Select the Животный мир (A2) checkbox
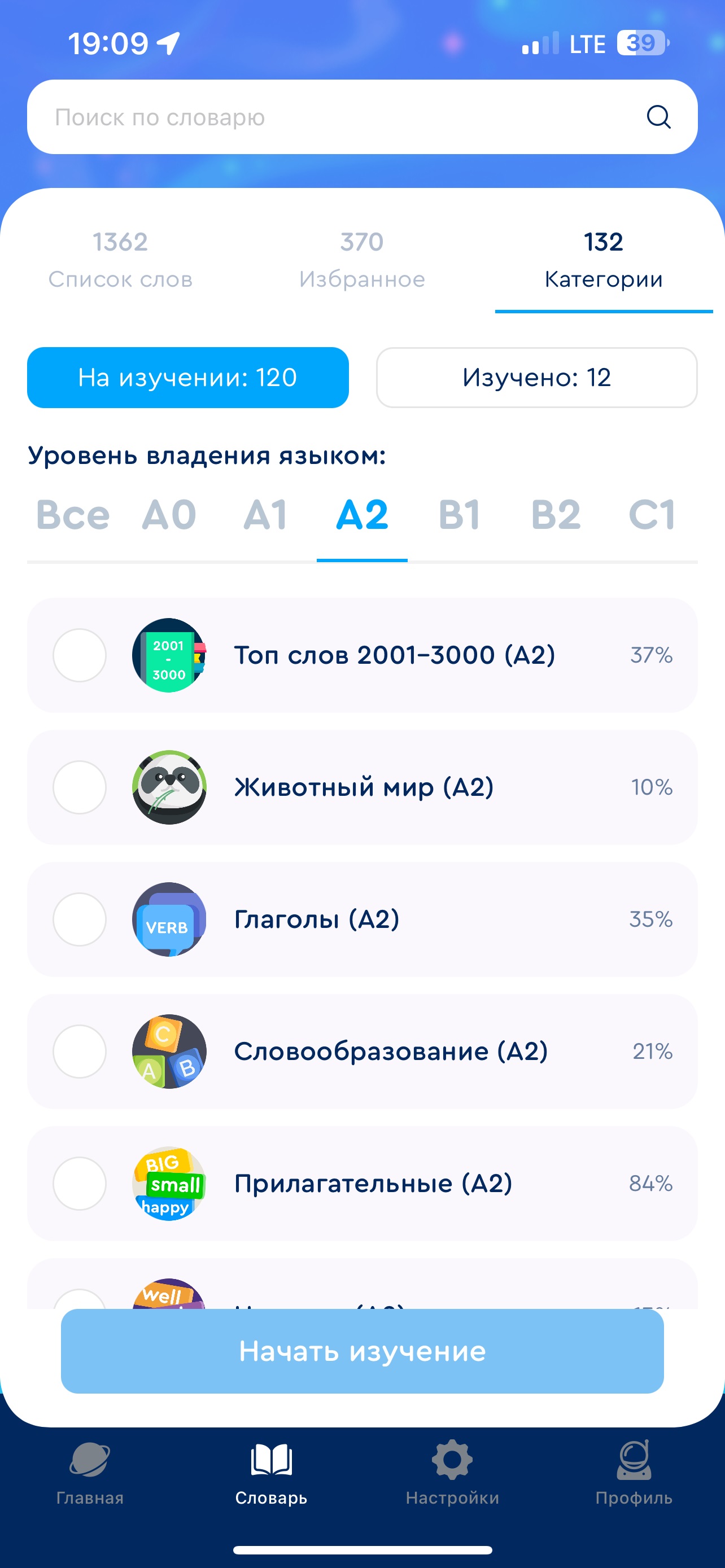This screenshot has height=1568, width=725. (80, 787)
